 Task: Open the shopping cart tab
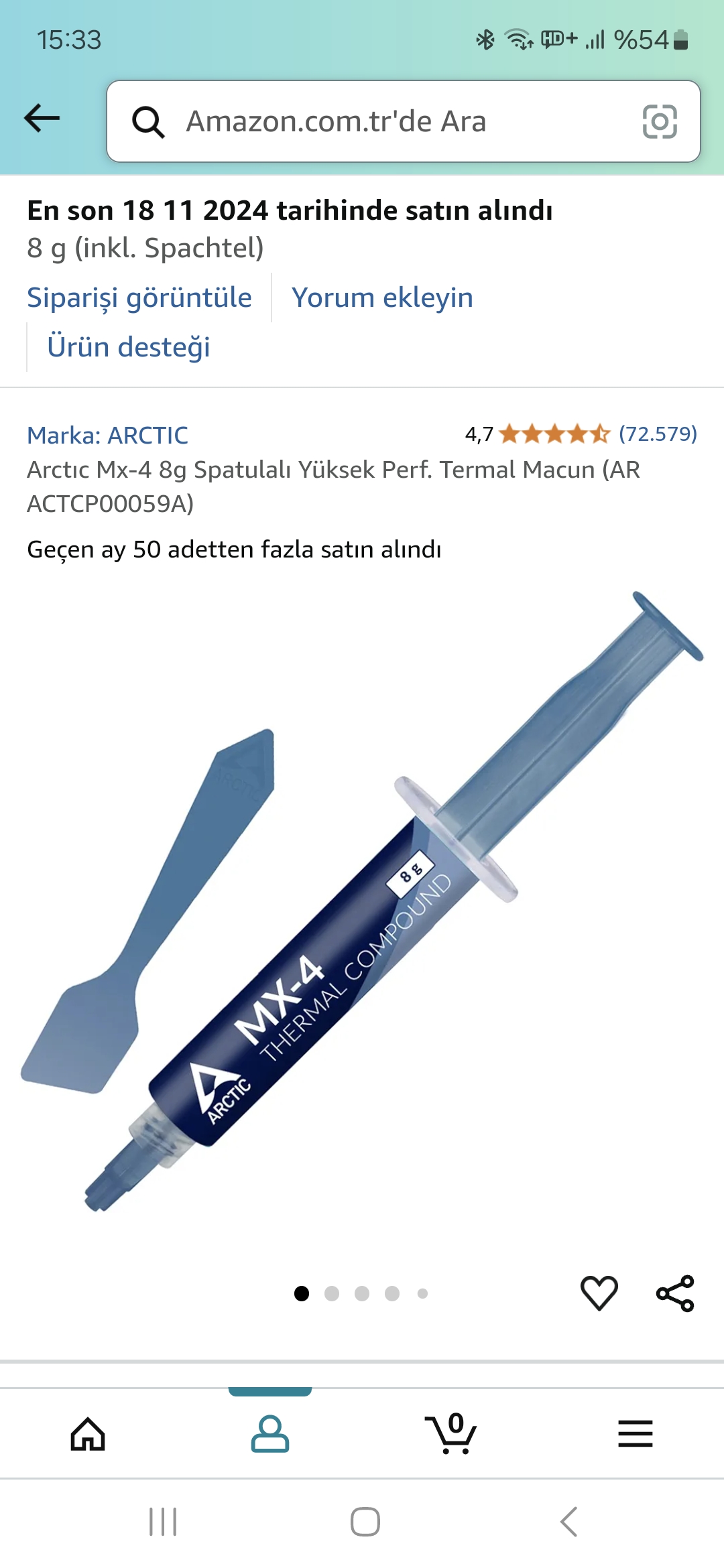pyautogui.click(x=451, y=1434)
